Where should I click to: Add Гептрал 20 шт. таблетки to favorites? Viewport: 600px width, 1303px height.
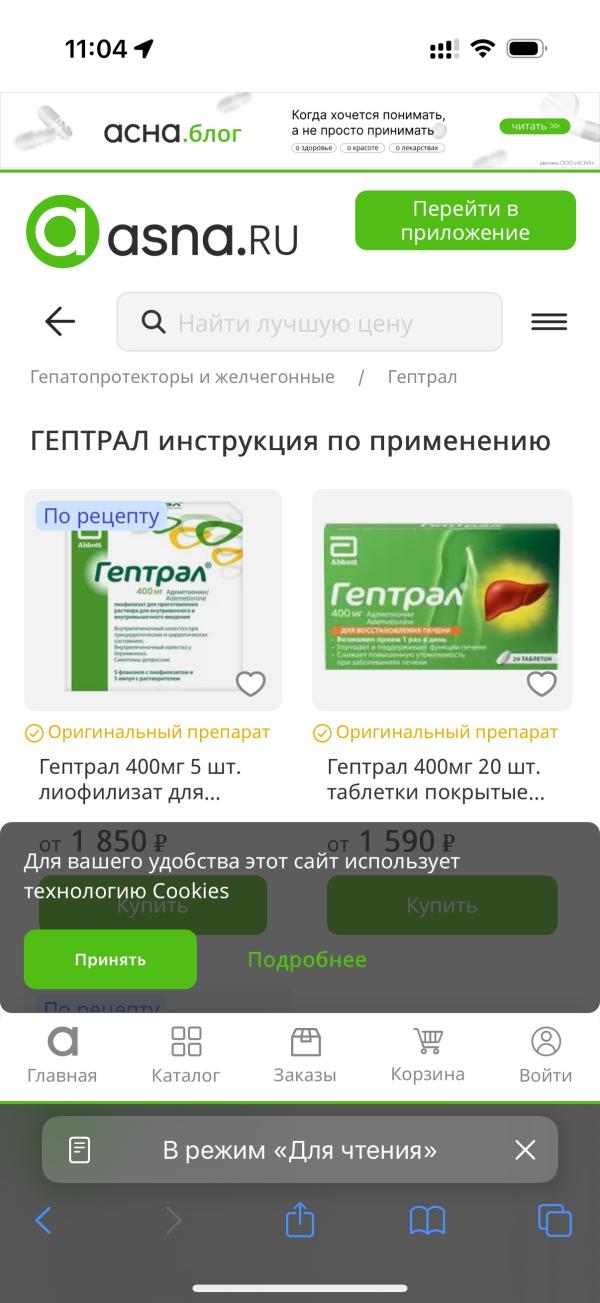[x=541, y=684]
